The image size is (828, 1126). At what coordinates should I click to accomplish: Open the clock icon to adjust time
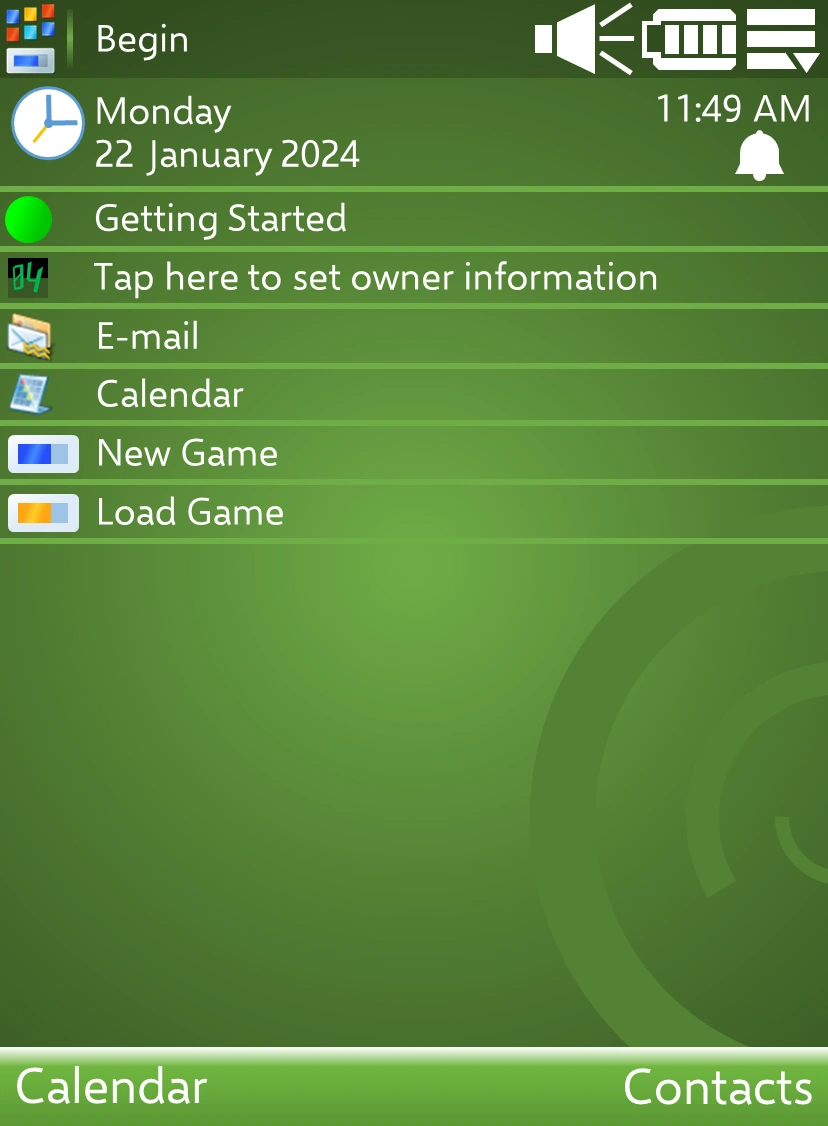(x=47, y=123)
